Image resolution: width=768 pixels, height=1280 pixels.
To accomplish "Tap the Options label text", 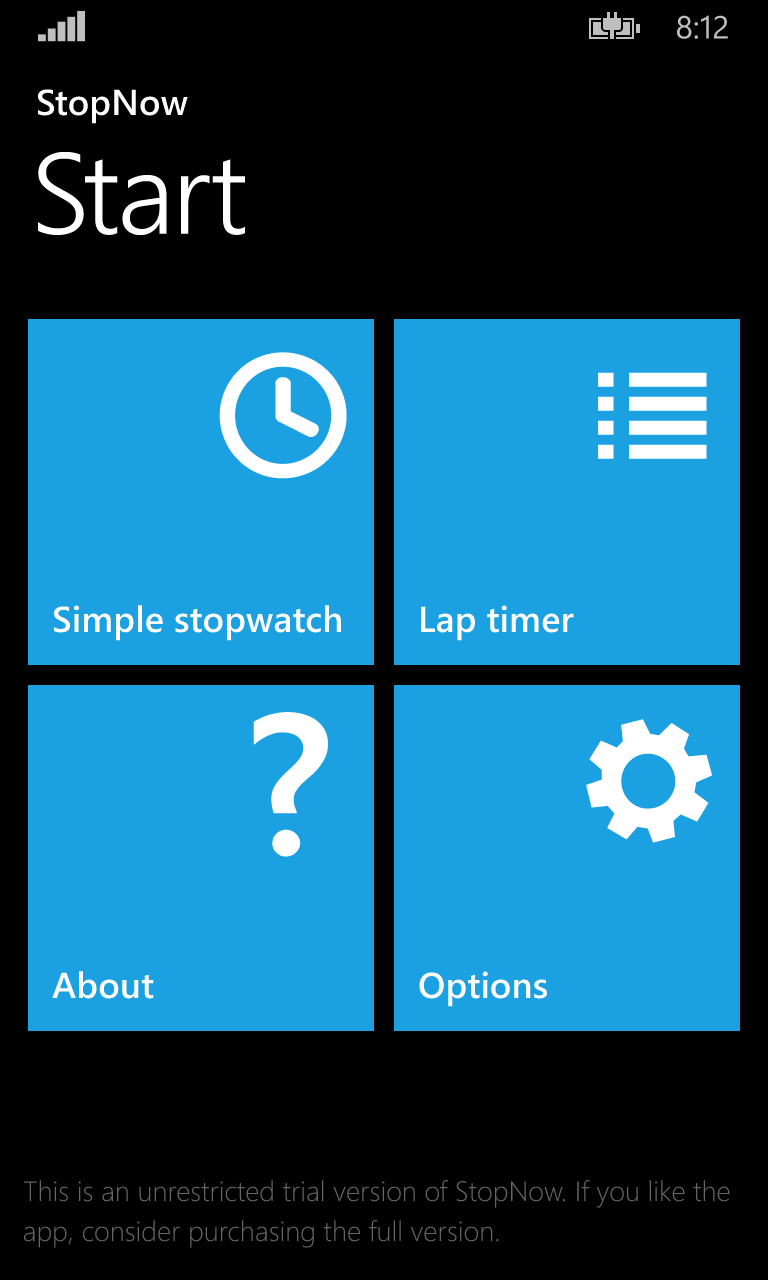I will (482, 985).
